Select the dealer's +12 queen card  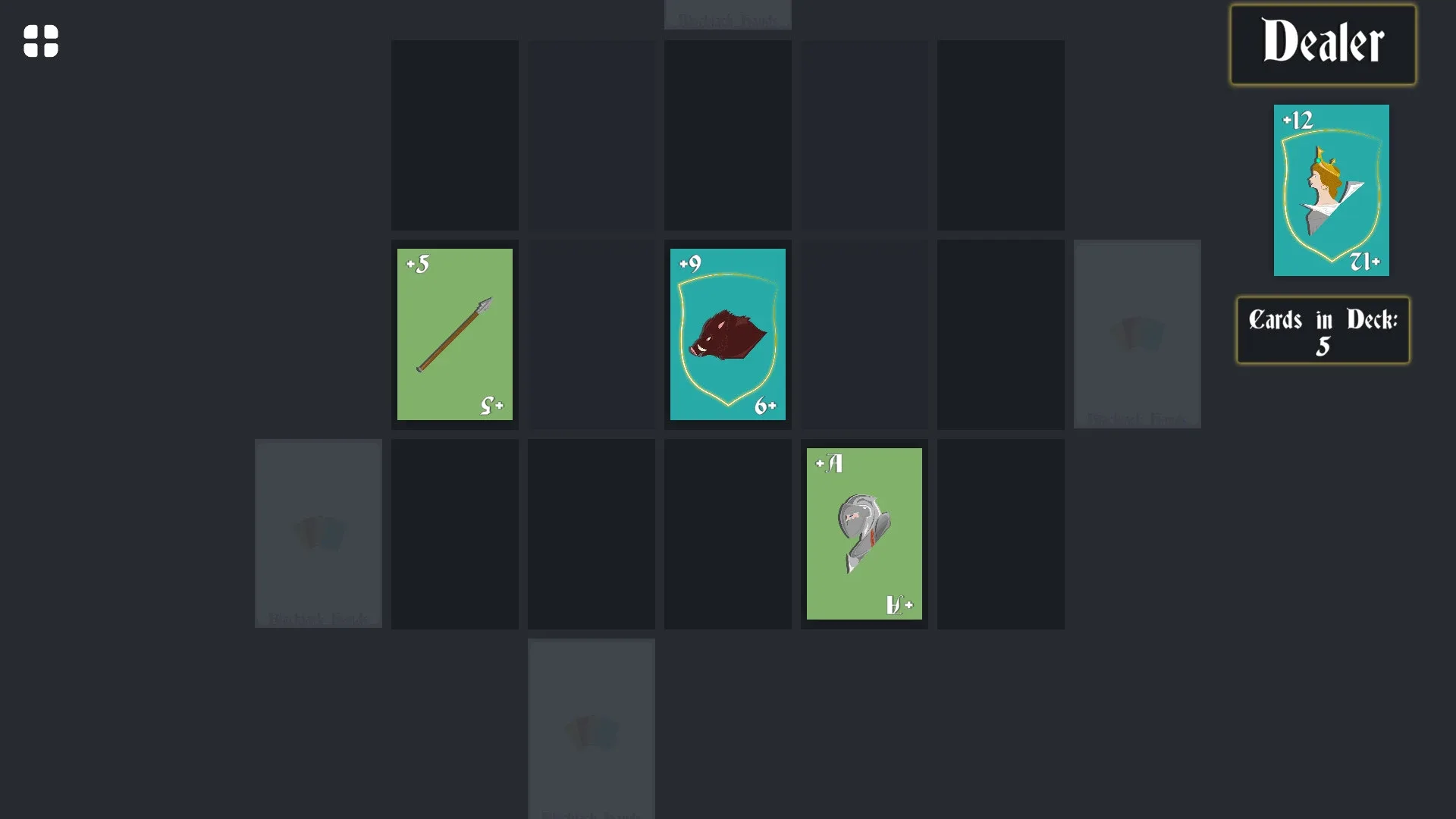(x=1331, y=190)
